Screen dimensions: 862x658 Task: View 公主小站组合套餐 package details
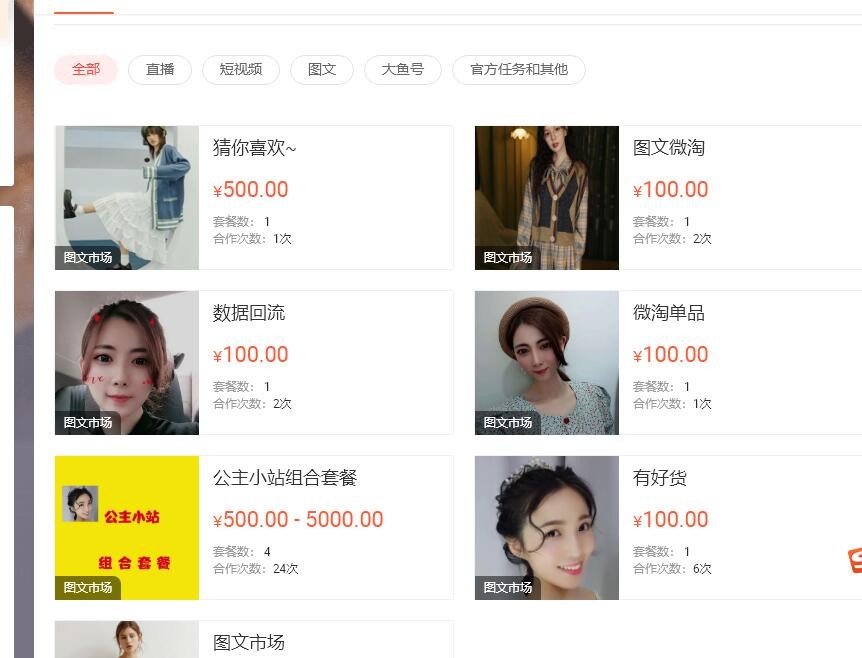pyautogui.click(x=285, y=478)
